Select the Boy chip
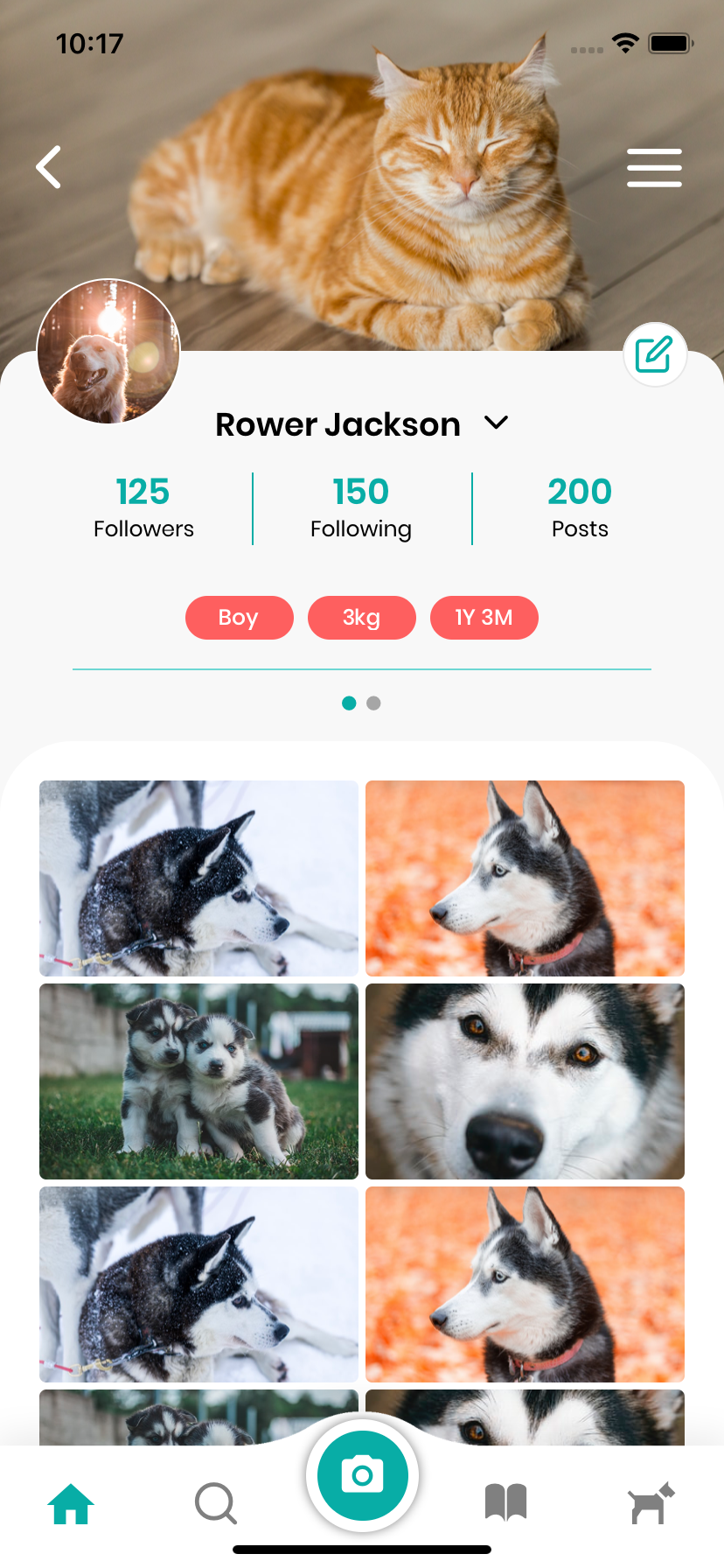The width and height of the screenshot is (724, 1568). (239, 618)
